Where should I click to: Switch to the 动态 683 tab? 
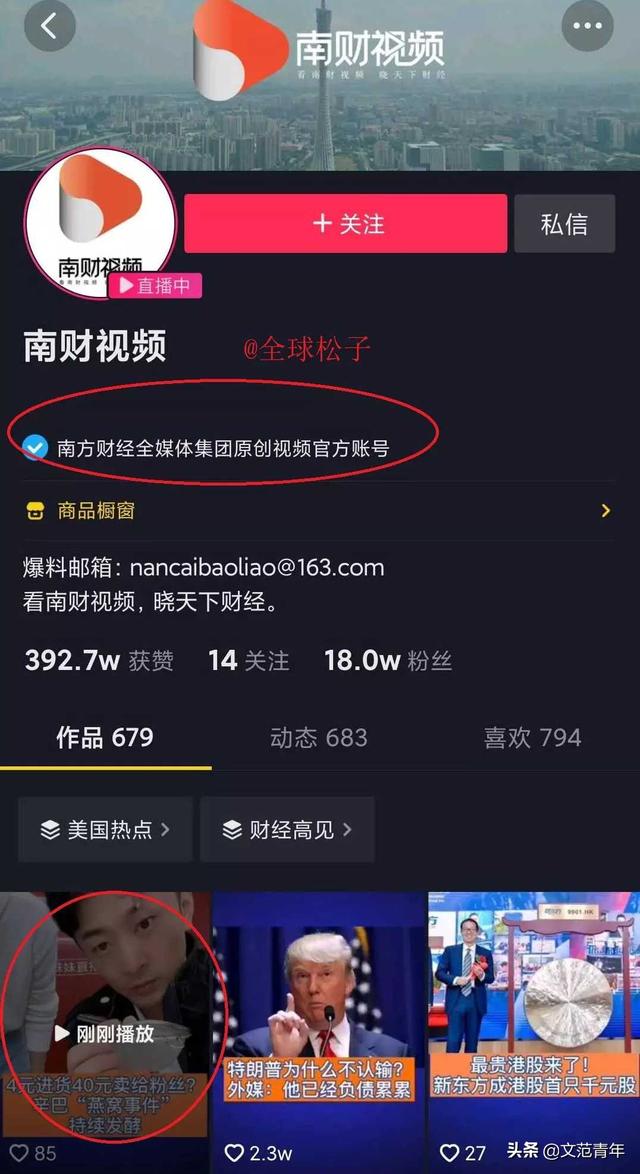(318, 738)
